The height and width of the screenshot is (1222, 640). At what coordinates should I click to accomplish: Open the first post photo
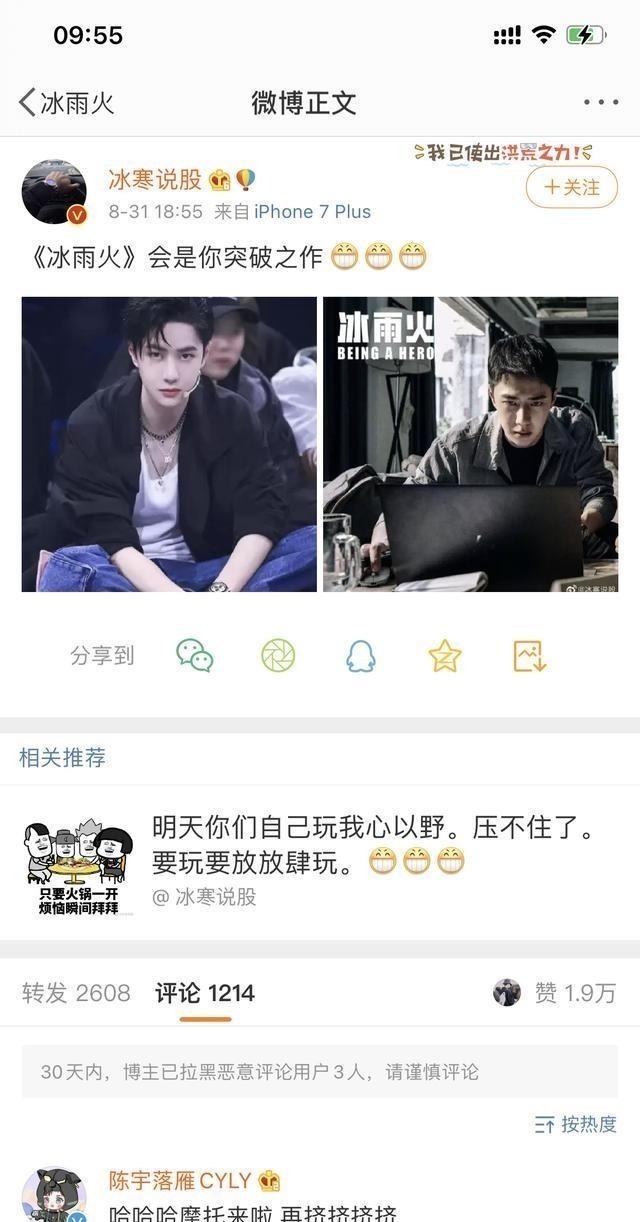click(169, 444)
